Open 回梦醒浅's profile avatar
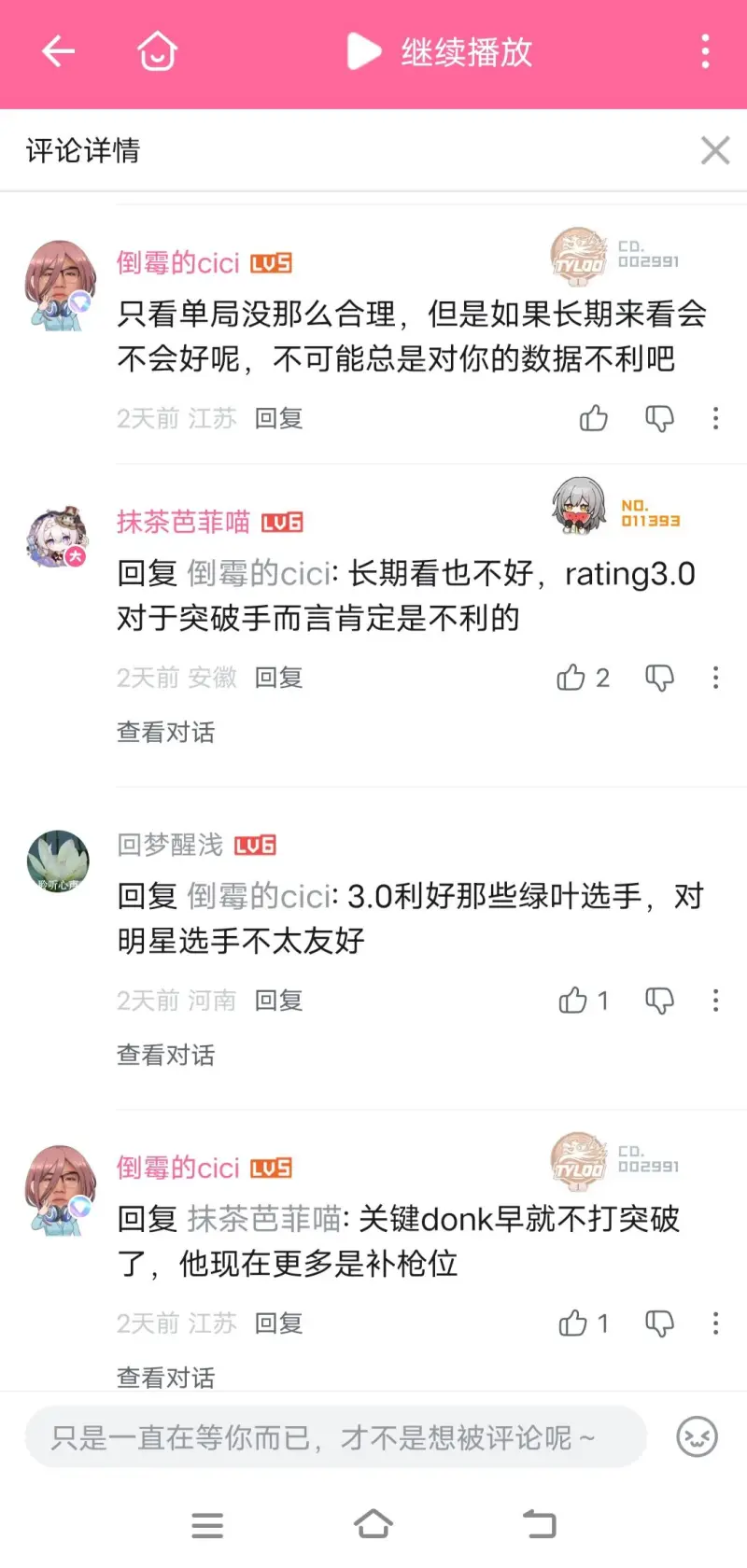747x1568 pixels. 58,861
